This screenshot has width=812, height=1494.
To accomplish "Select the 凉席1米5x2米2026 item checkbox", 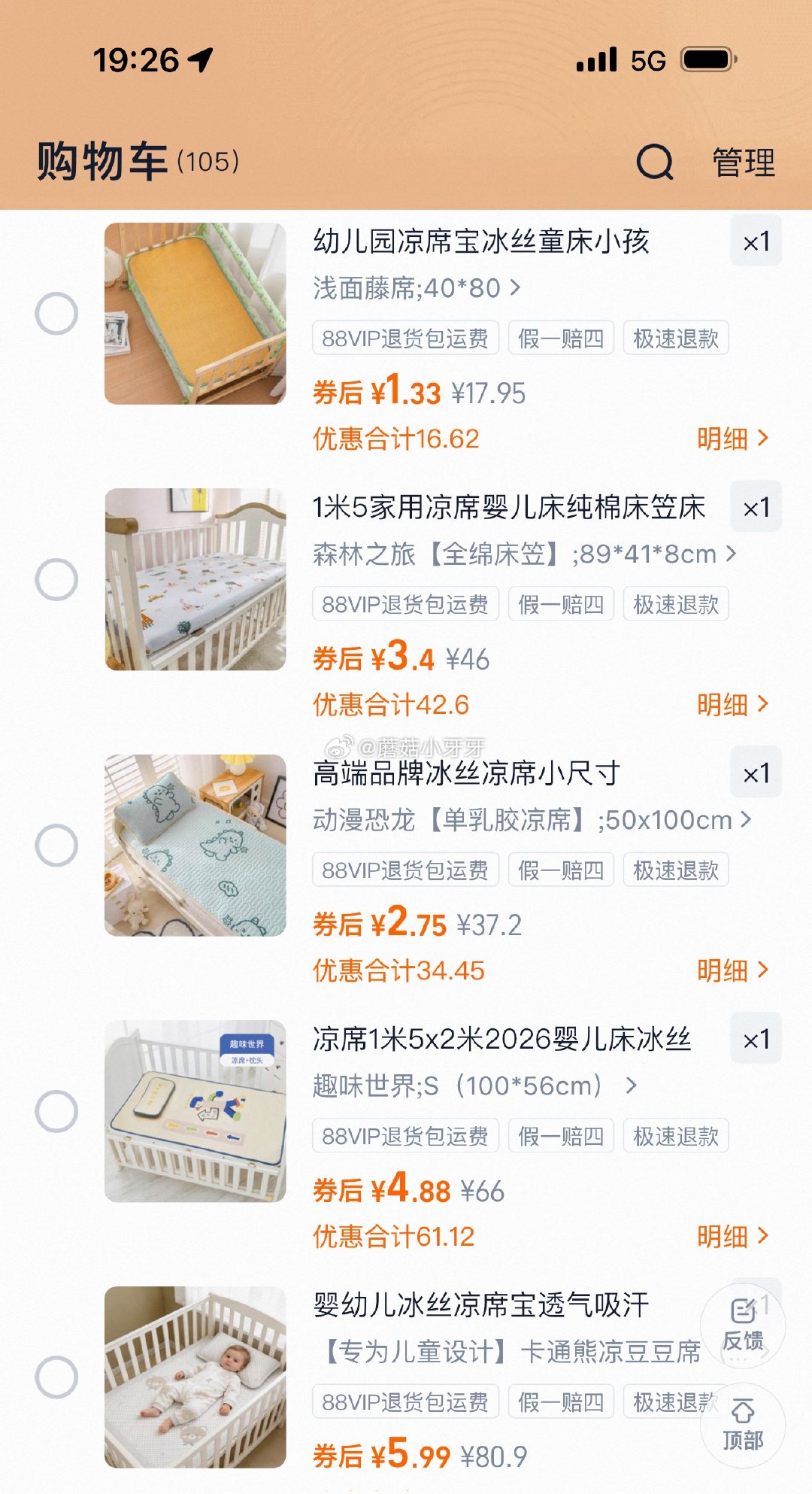I will 56,1111.
